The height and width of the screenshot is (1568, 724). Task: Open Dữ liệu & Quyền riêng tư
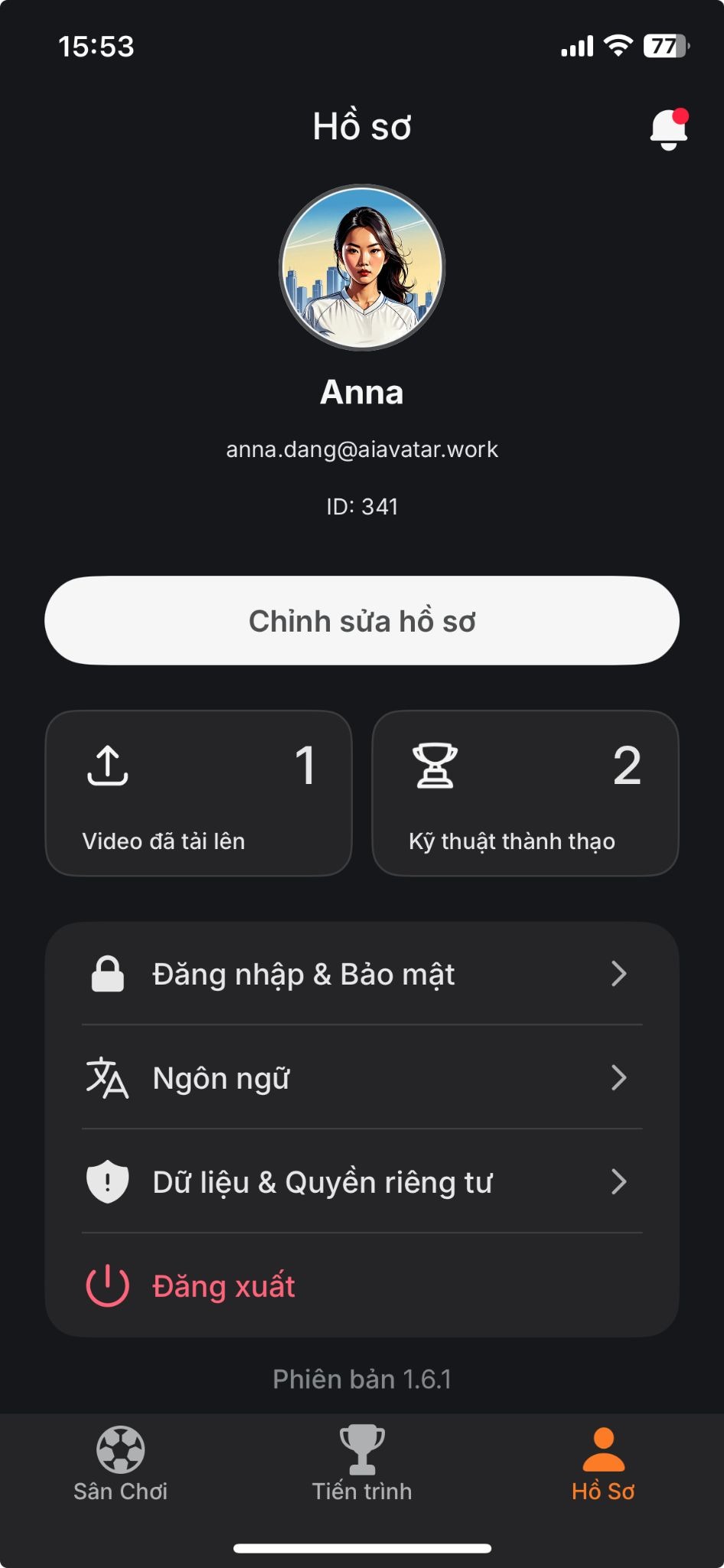362,1182
